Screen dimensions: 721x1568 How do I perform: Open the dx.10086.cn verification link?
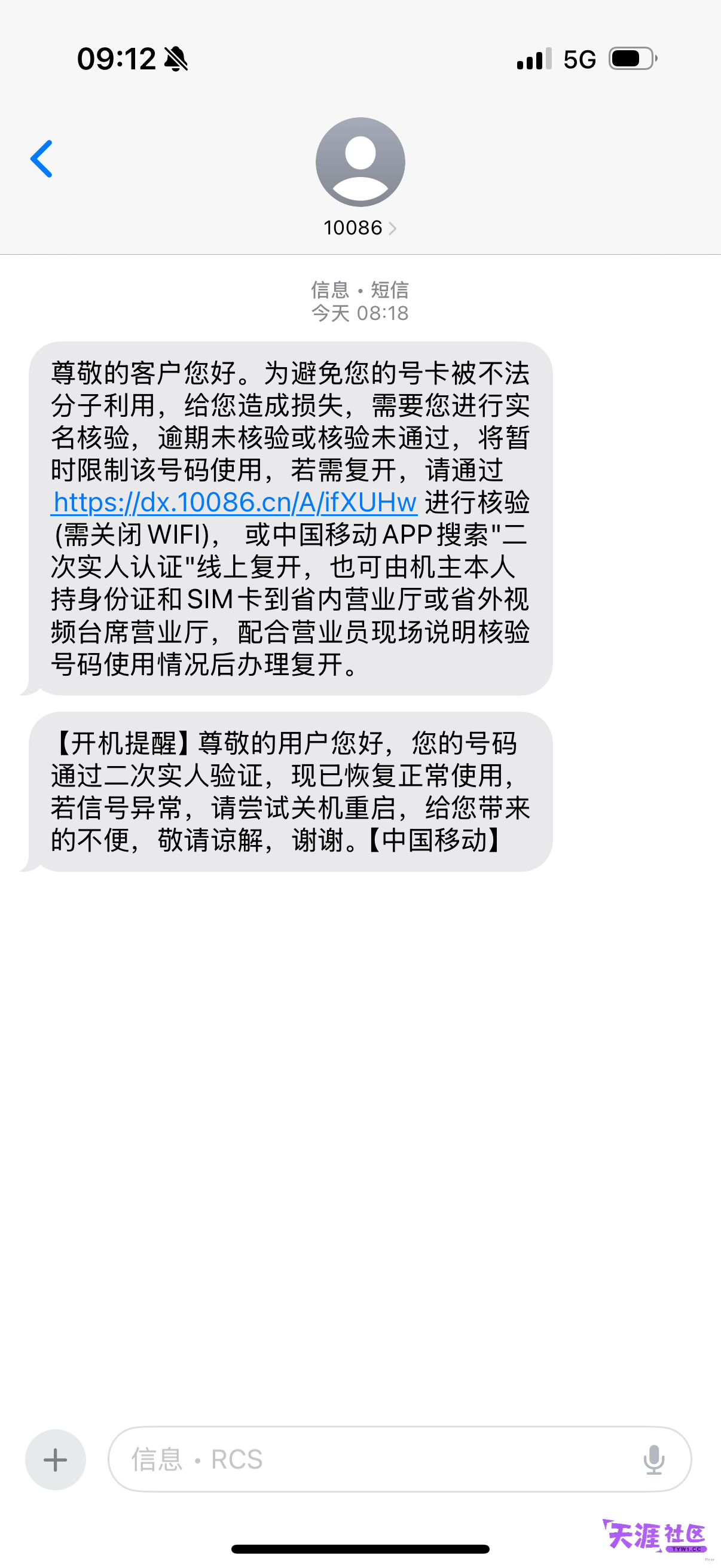click(234, 503)
